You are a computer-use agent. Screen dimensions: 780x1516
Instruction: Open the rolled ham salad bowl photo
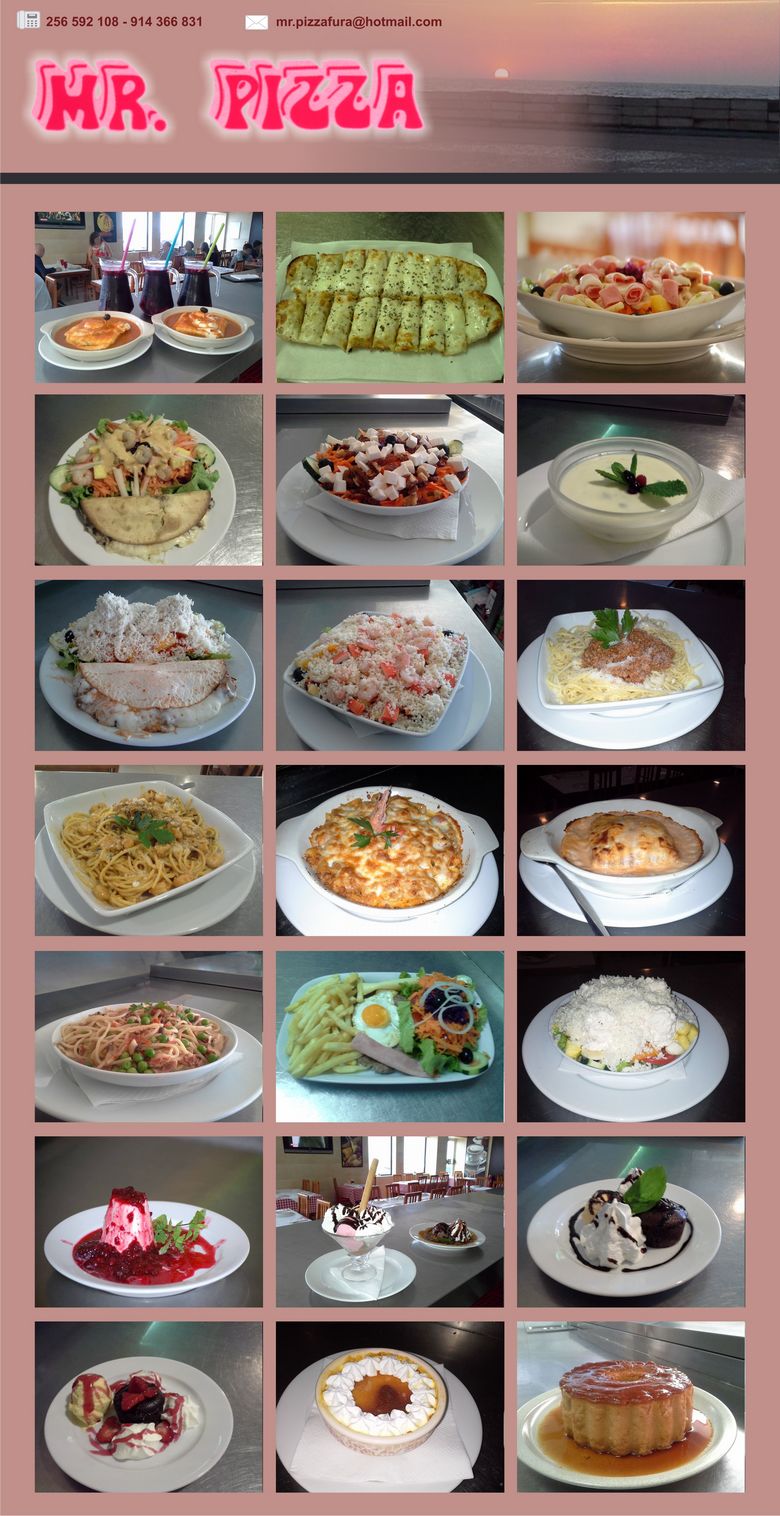click(630, 296)
